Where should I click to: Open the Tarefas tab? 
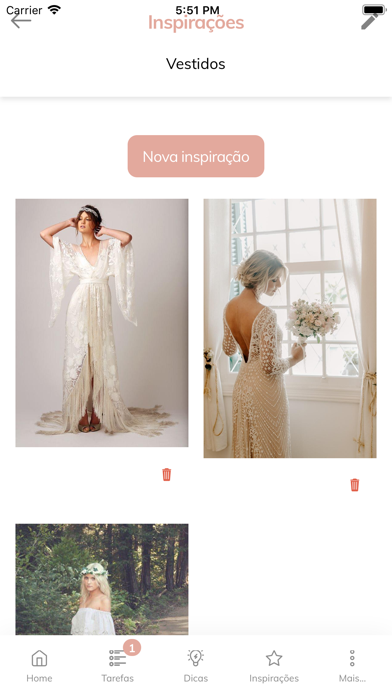[118, 666]
